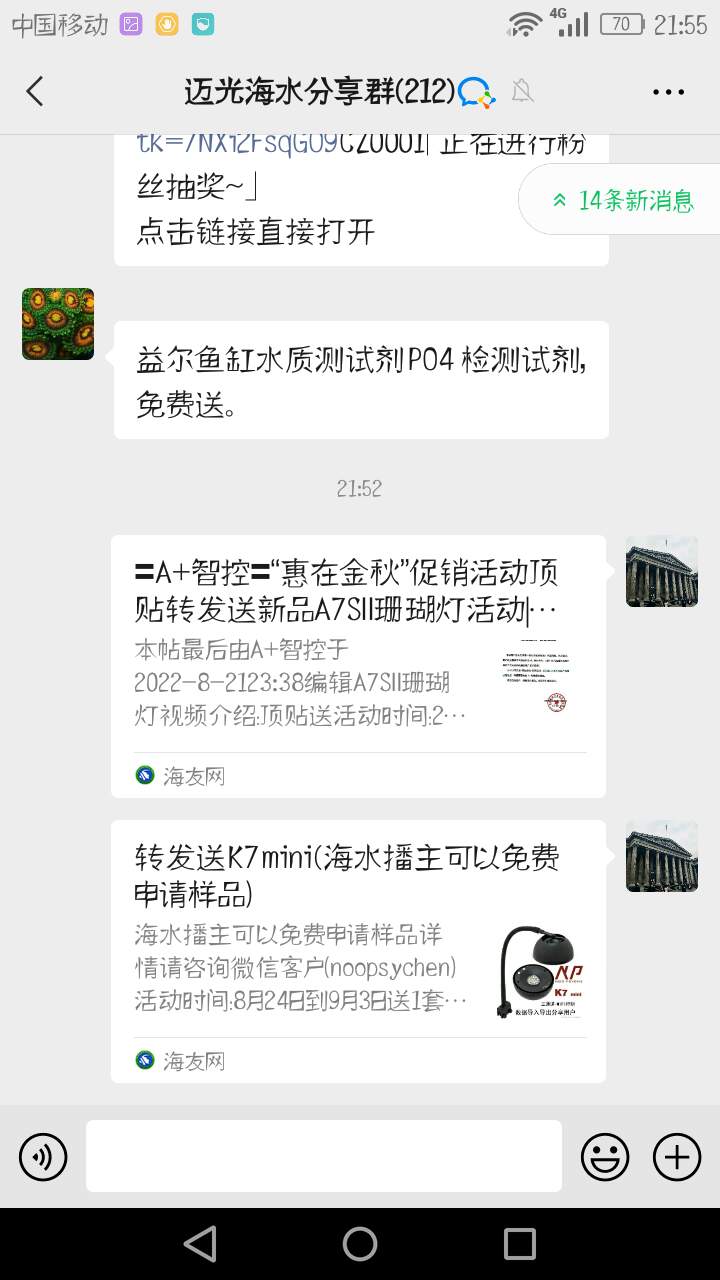720x1280 pixels.
Task: Open the emoji picker
Action: pyautogui.click(x=605, y=1157)
